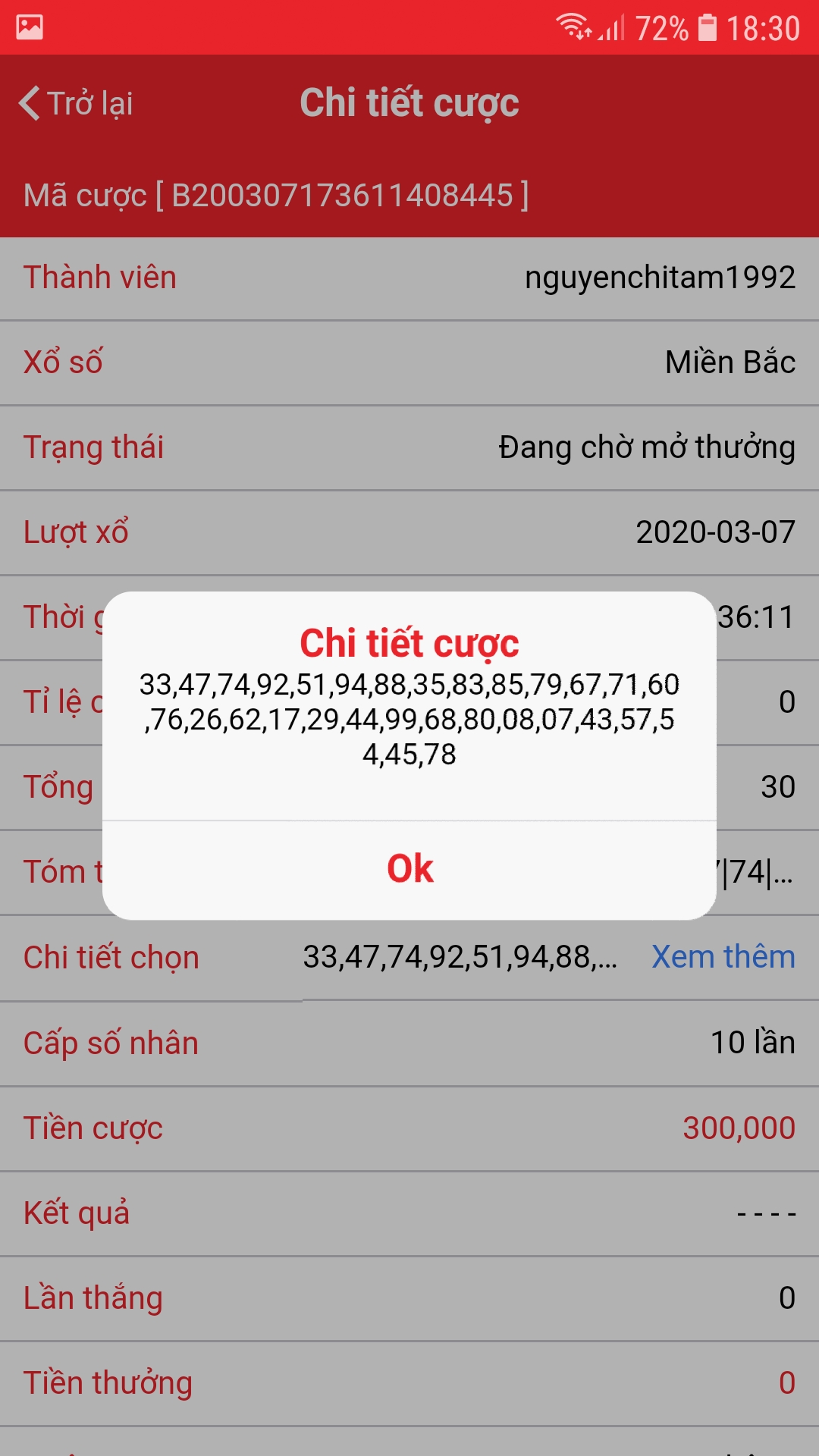Confirm the dialog with Ok
The image size is (819, 1456).
tap(409, 869)
